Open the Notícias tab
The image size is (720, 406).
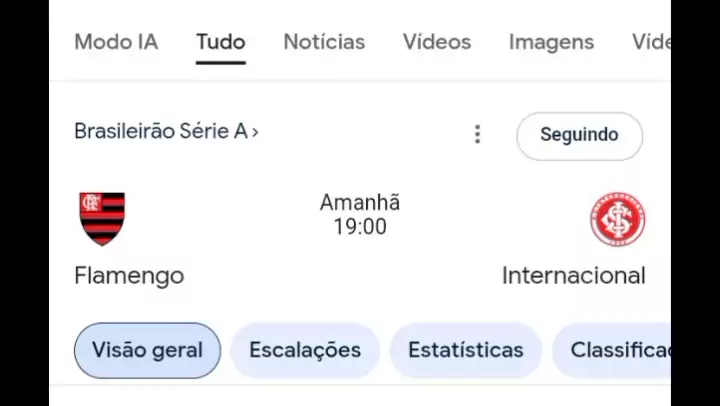click(324, 42)
